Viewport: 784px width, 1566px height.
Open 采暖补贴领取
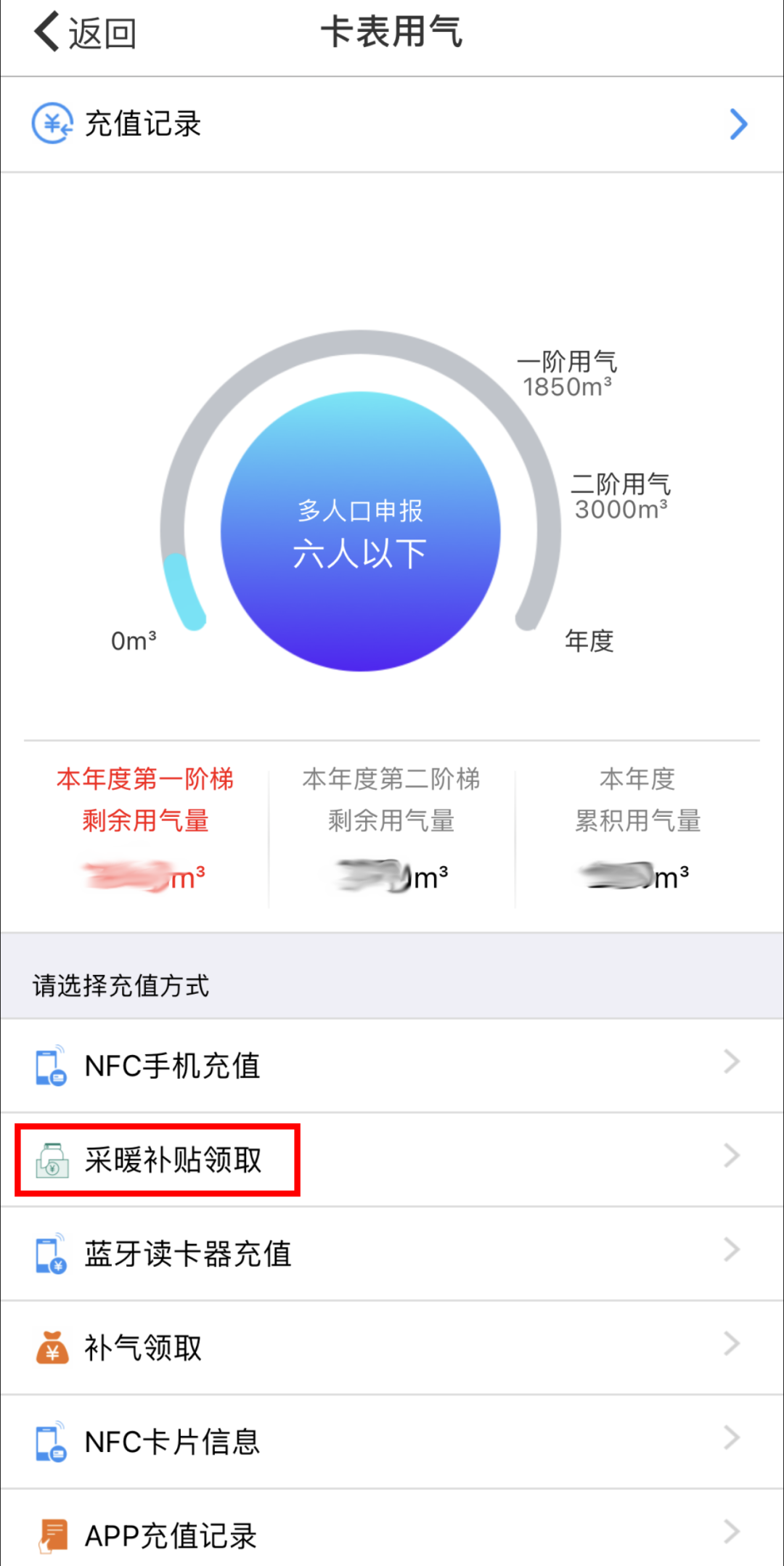[392, 1159]
